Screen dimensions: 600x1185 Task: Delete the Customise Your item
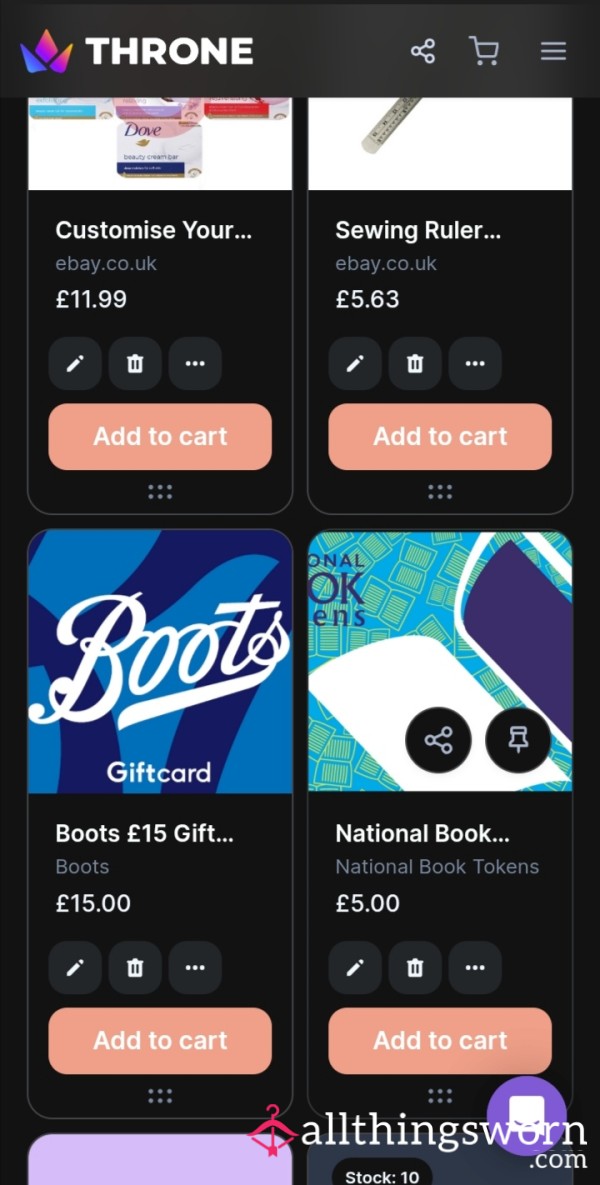[135, 364]
